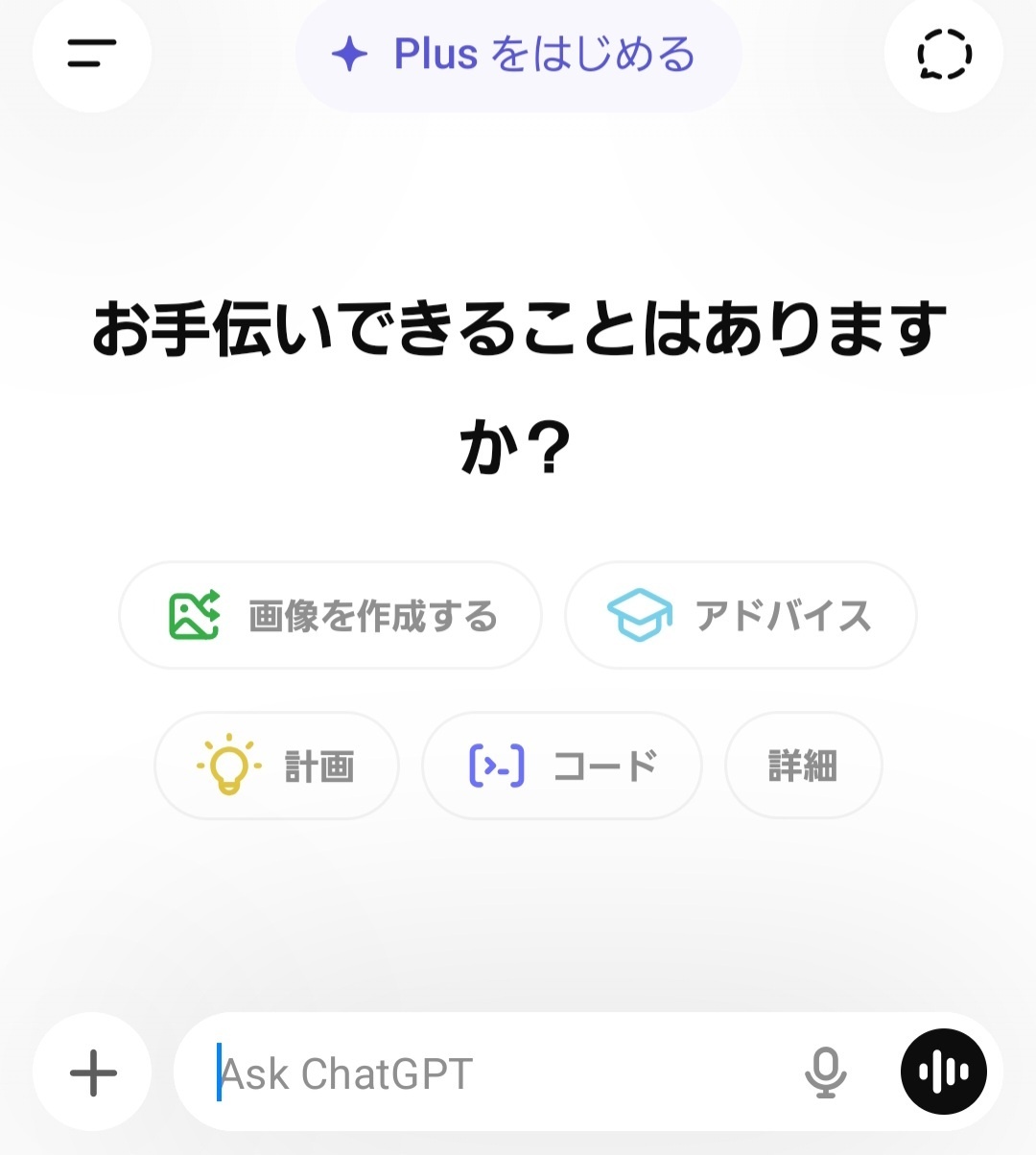1036x1155 pixels.
Task: Start a temporary chat
Action: [944, 54]
